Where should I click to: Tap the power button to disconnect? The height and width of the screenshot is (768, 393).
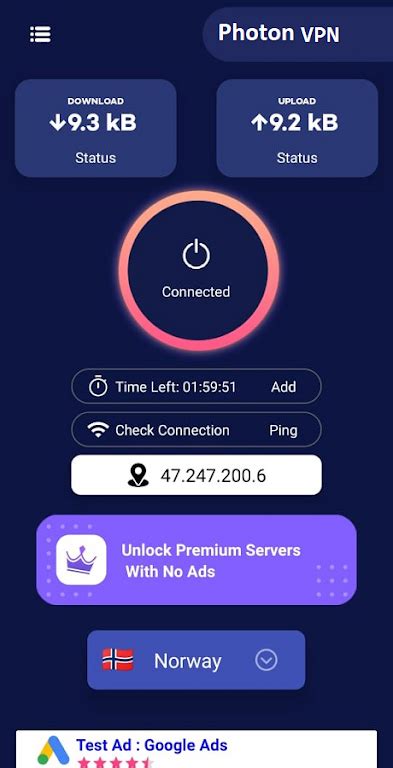pyautogui.click(x=198, y=271)
